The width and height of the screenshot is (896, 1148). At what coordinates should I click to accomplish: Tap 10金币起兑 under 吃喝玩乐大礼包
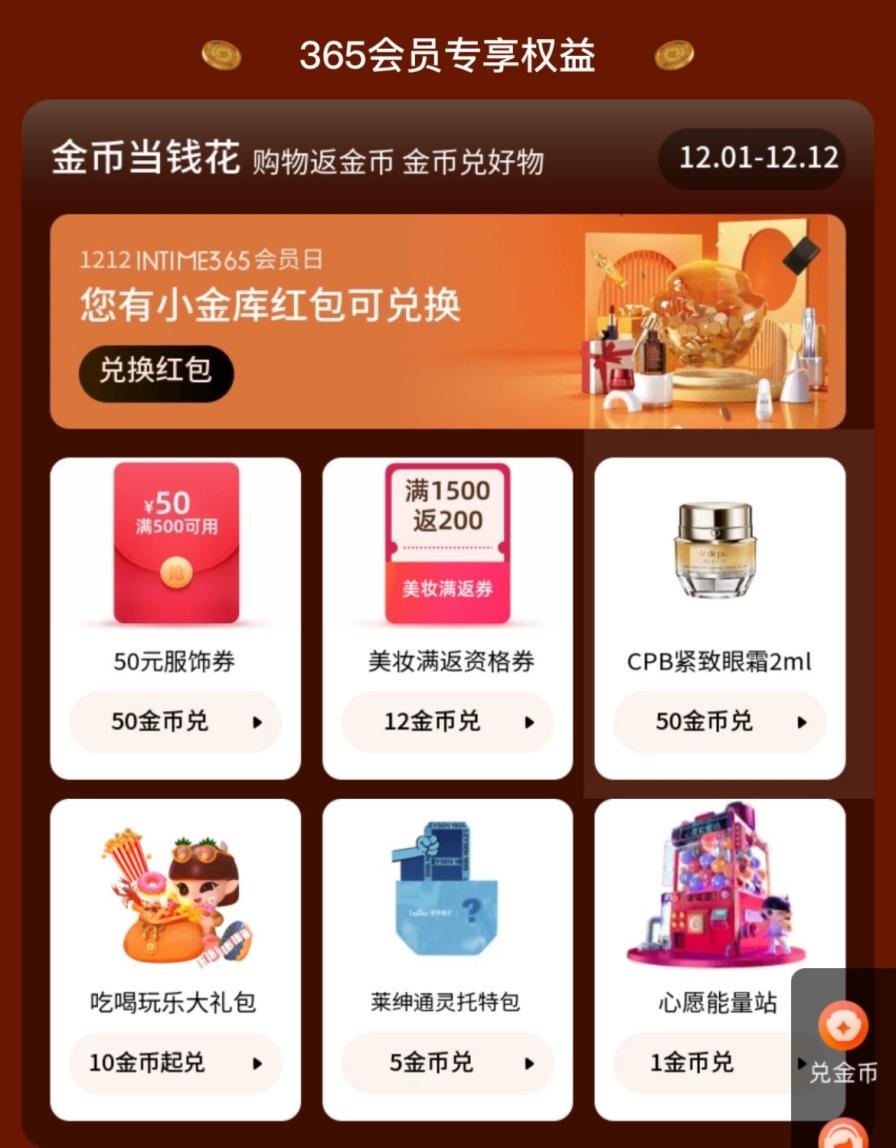coord(175,1063)
